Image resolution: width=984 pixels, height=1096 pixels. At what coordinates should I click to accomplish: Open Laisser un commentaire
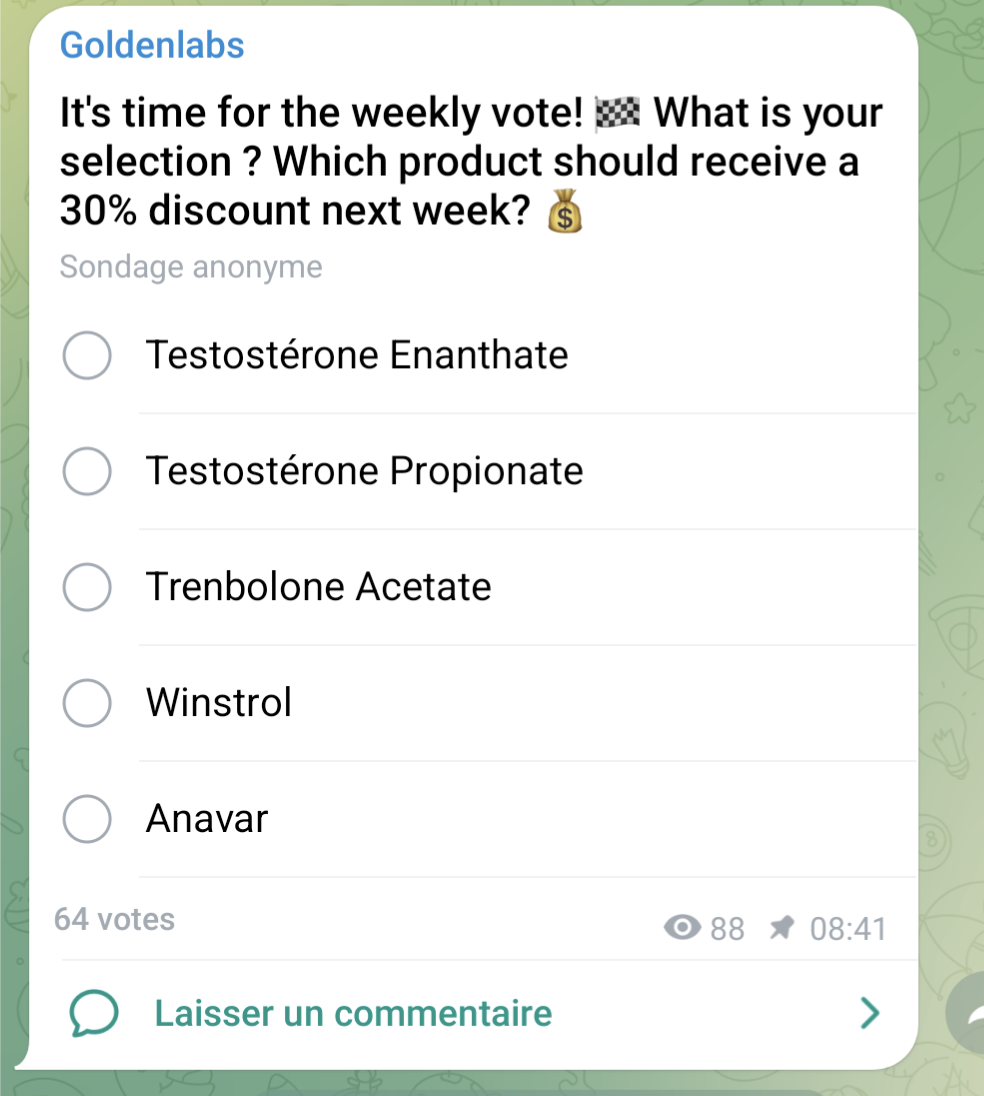pos(352,1013)
